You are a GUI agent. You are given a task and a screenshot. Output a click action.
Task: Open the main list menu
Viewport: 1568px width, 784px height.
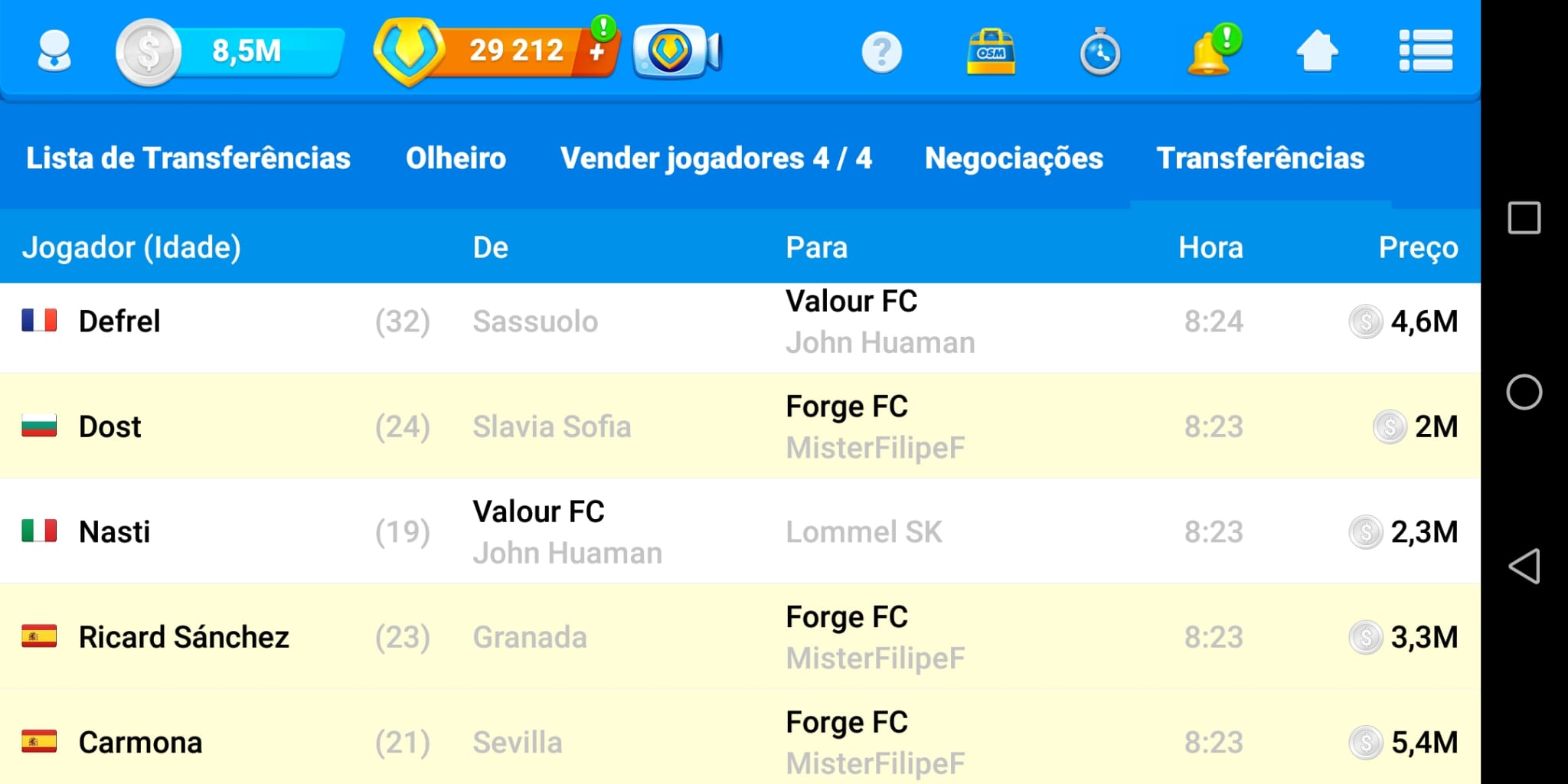pyautogui.click(x=1426, y=52)
